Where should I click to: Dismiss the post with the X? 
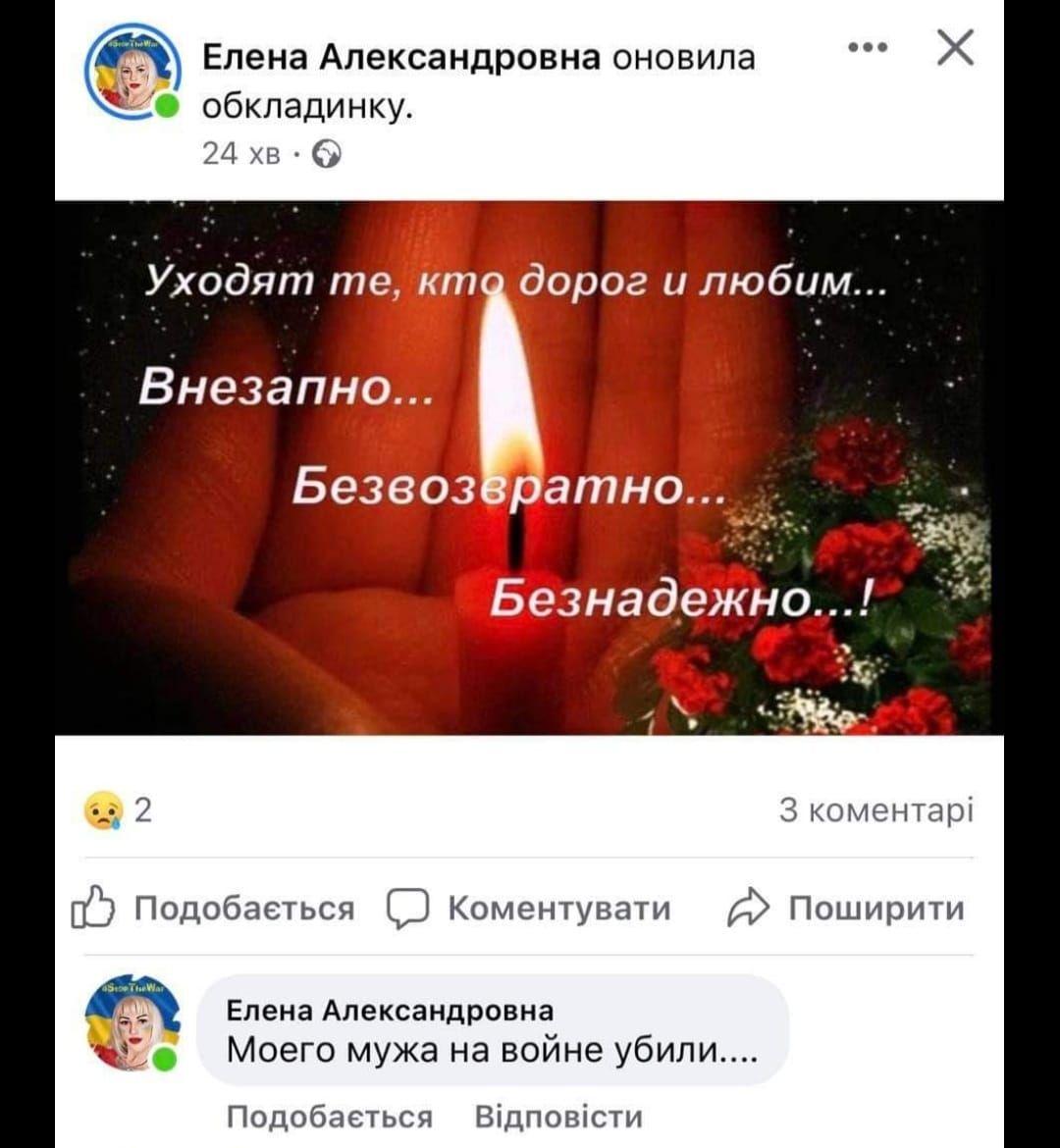pos(955,47)
